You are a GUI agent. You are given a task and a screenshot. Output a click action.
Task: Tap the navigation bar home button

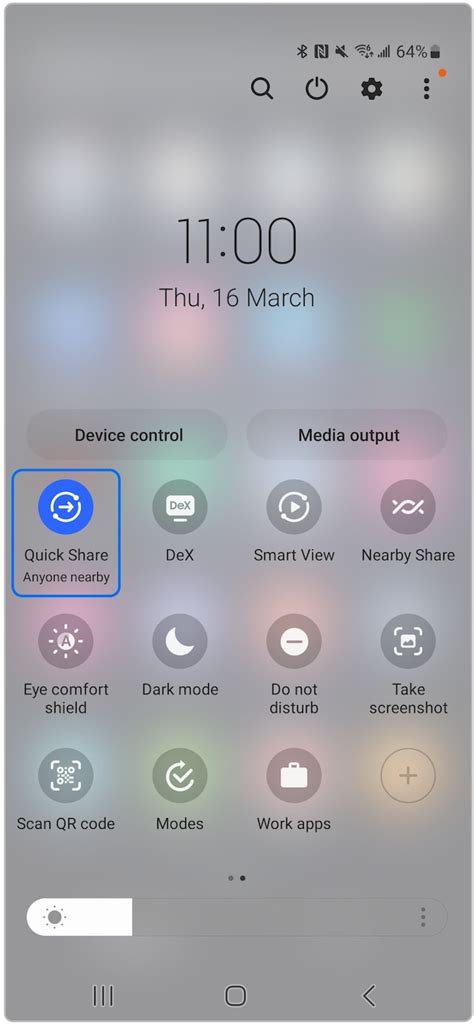(x=236, y=996)
